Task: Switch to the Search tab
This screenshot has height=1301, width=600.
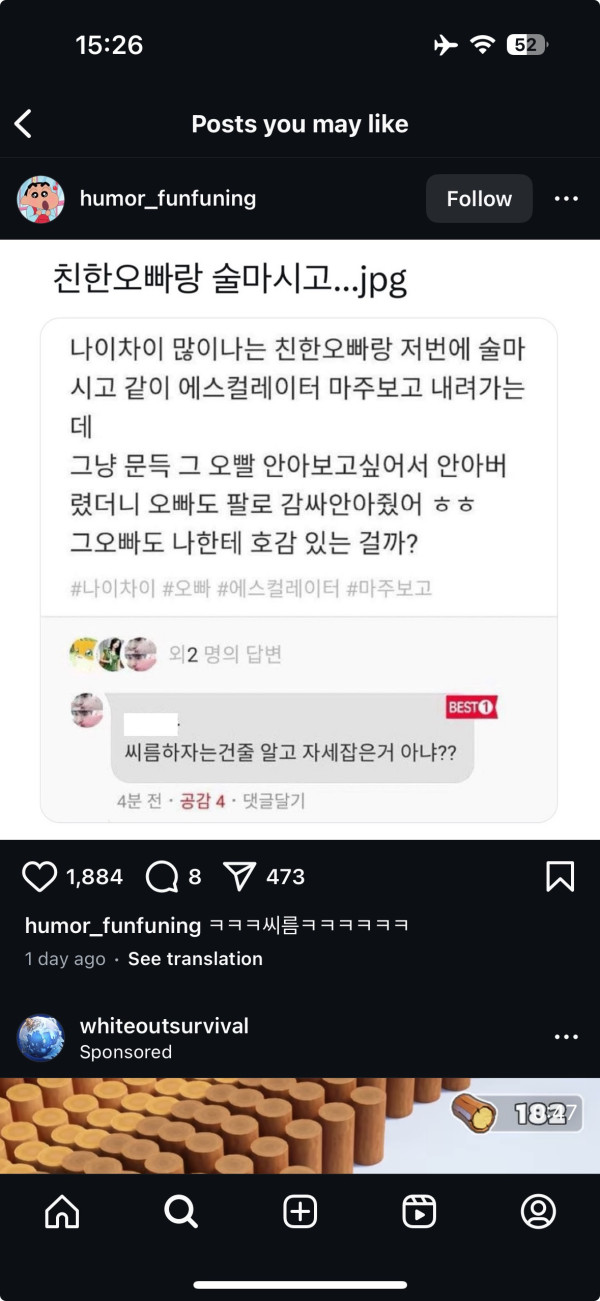Action: 181,1212
